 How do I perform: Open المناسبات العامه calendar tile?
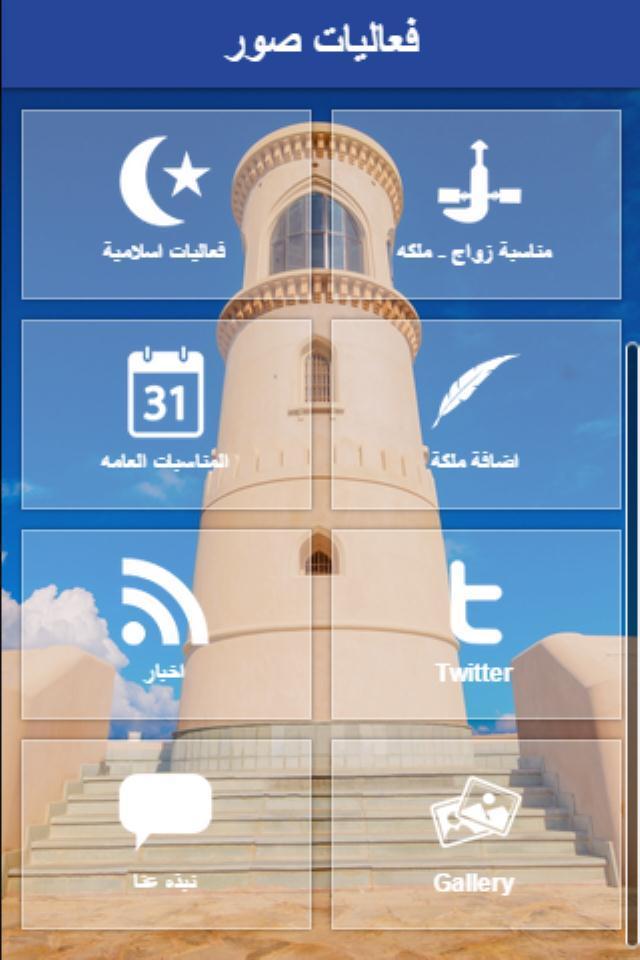click(x=166, y=414)
